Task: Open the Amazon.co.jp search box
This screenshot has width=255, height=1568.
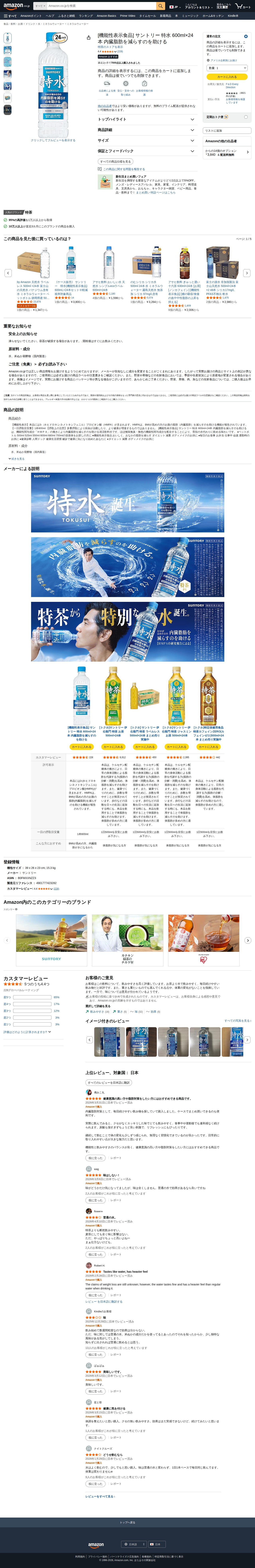Action: pos(100,5)
